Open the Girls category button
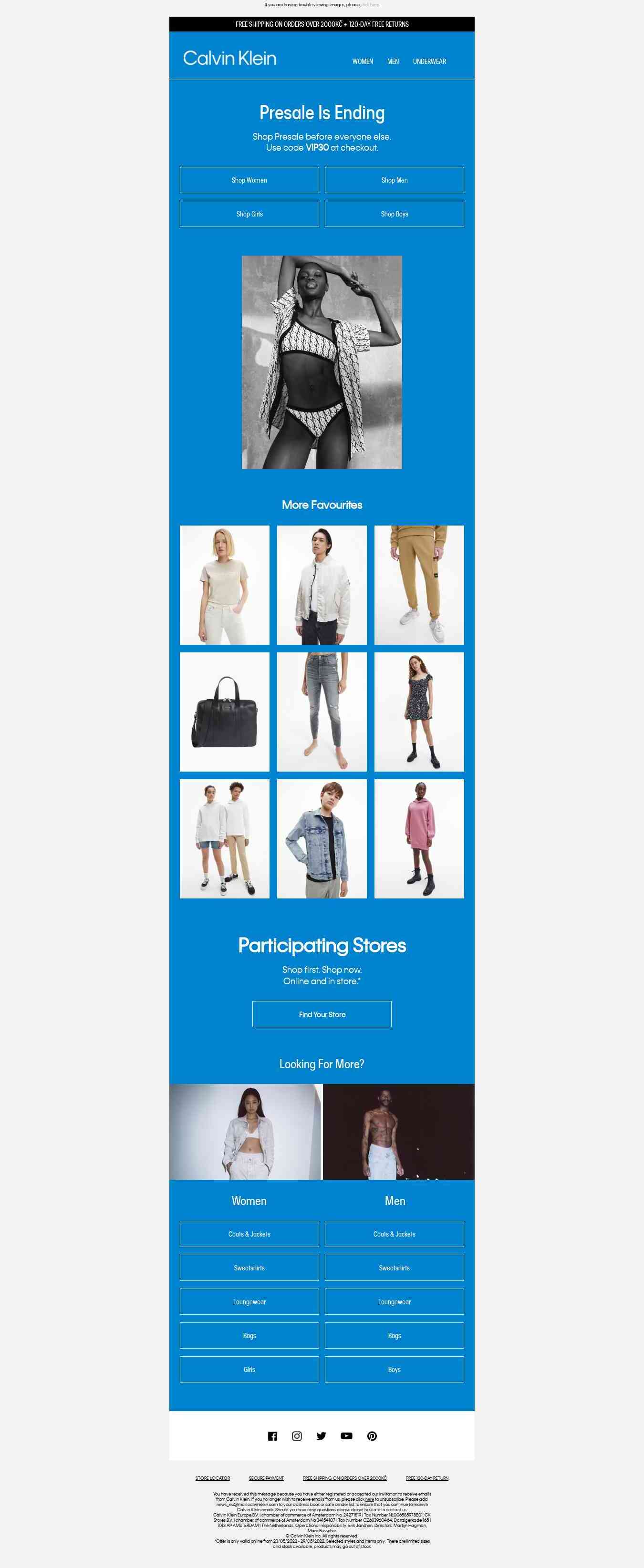Viewport: 644px width, 1568px height. (x=249, y=1370)
